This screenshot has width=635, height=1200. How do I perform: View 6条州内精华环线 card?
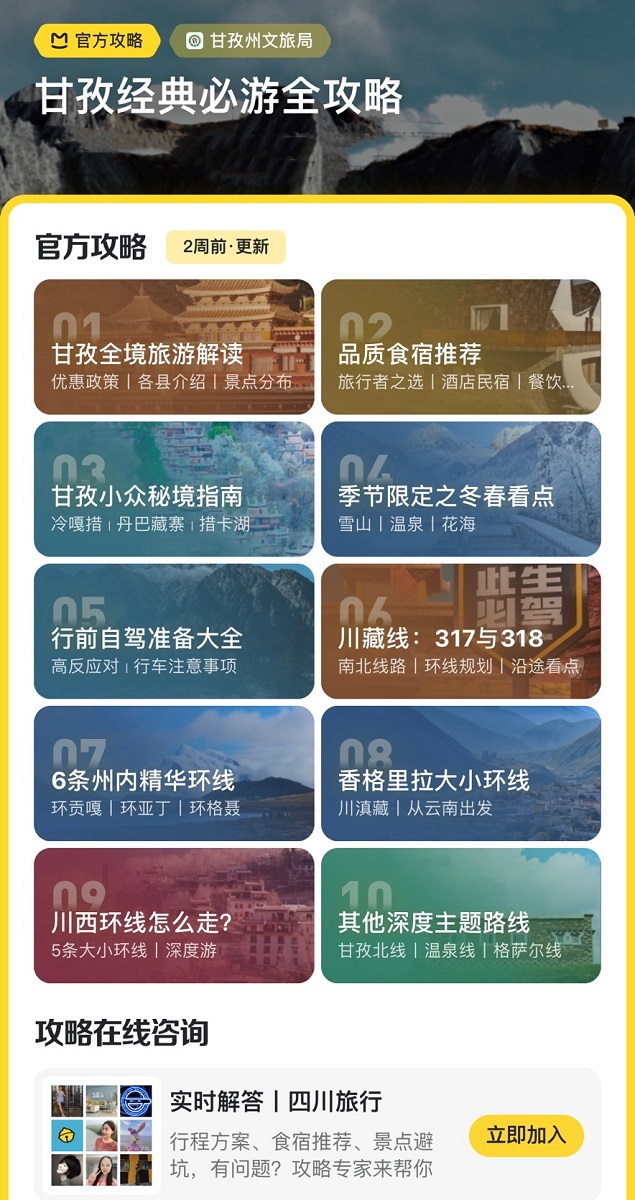click(x=174, y=773)
